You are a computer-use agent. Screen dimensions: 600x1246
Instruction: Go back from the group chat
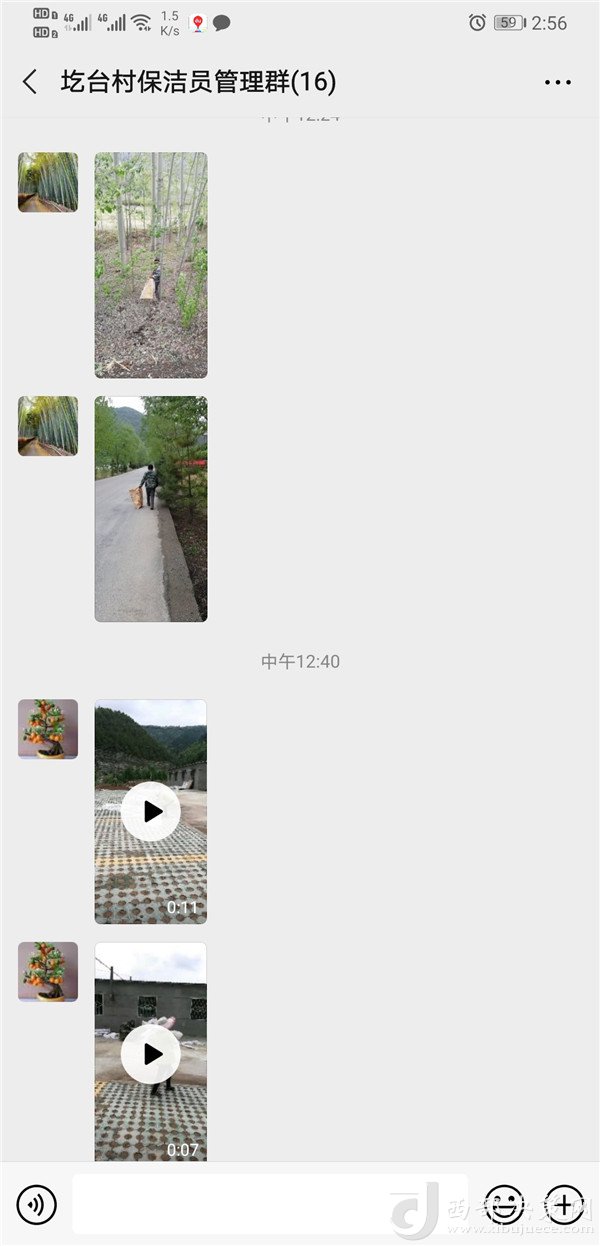tap(30, 82)
